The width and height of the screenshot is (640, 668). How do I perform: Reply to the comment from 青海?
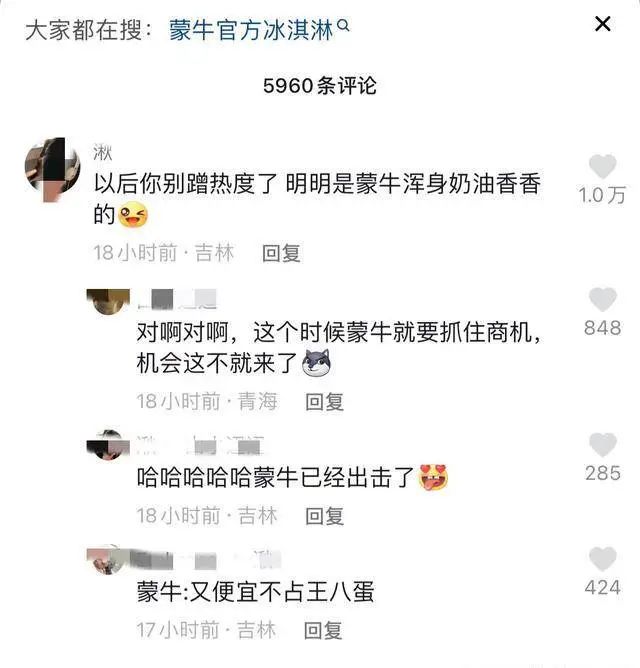point(324,401)
